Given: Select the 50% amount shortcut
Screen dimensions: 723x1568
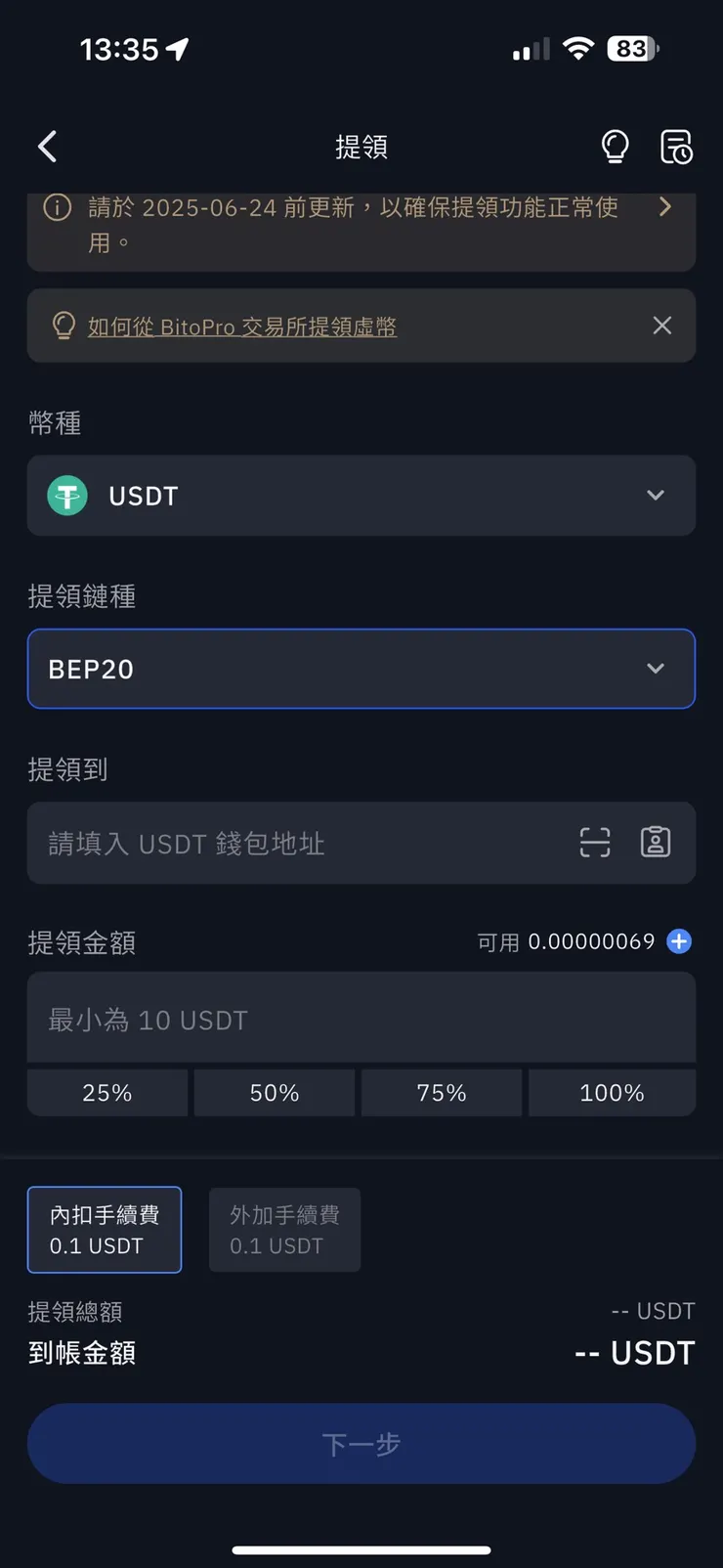Looking at the screenshot, I should (x=275, y=1092).
